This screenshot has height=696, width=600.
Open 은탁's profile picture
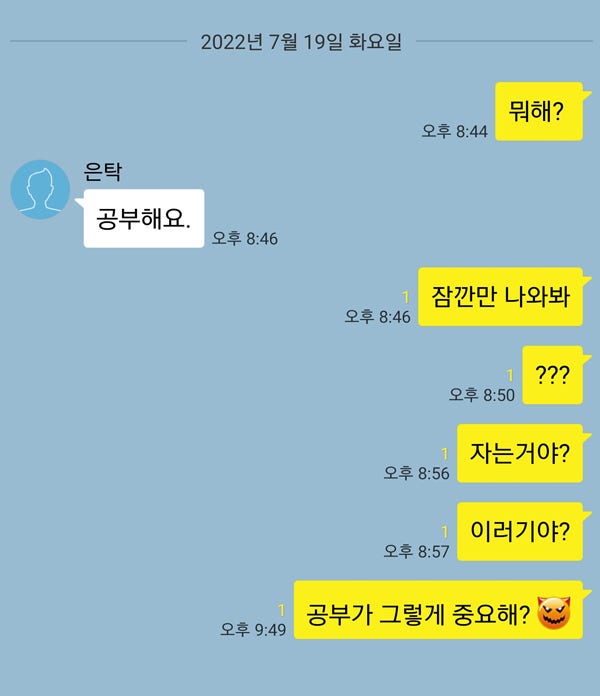click(x=40, y=188)
